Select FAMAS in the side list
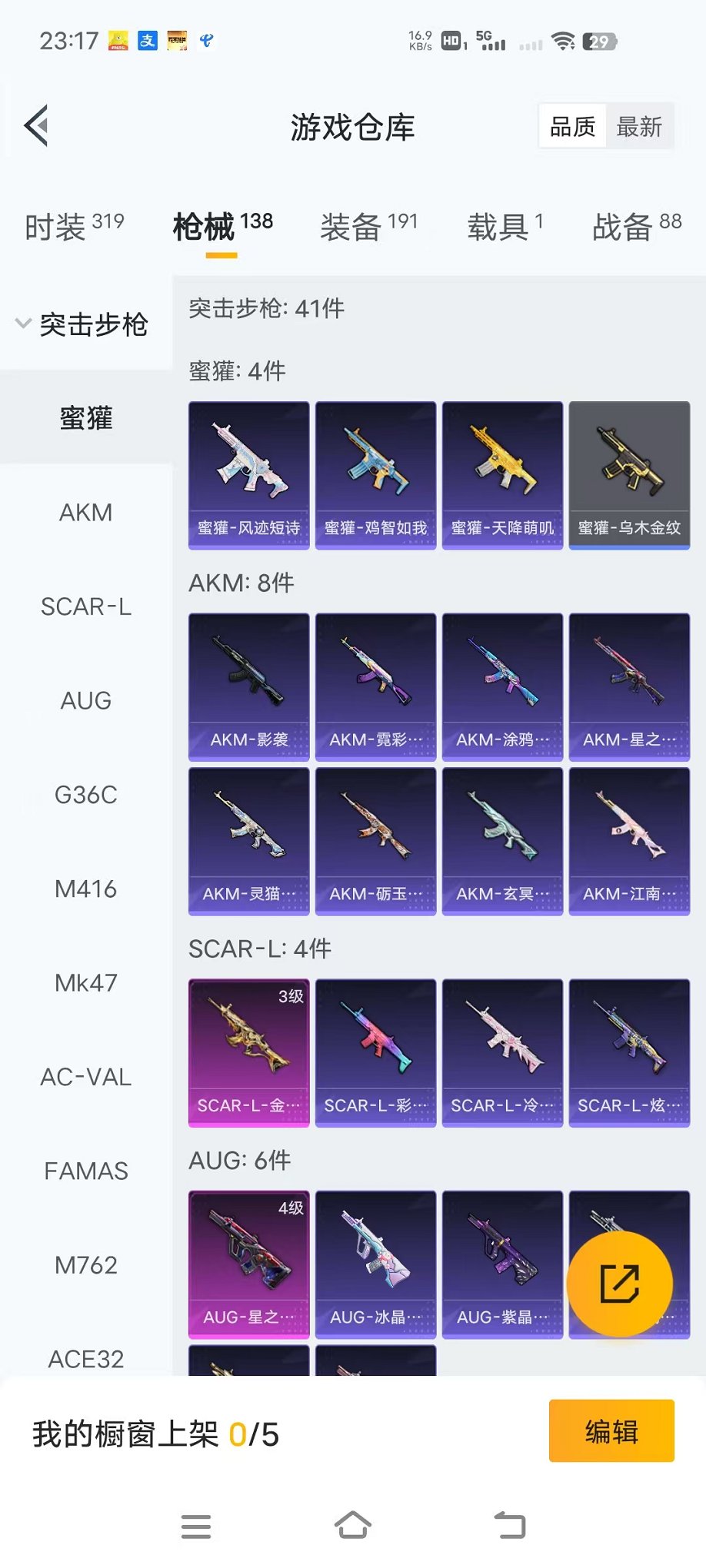This screenshot has width=706, height=1568. [x=85, y=1171]
